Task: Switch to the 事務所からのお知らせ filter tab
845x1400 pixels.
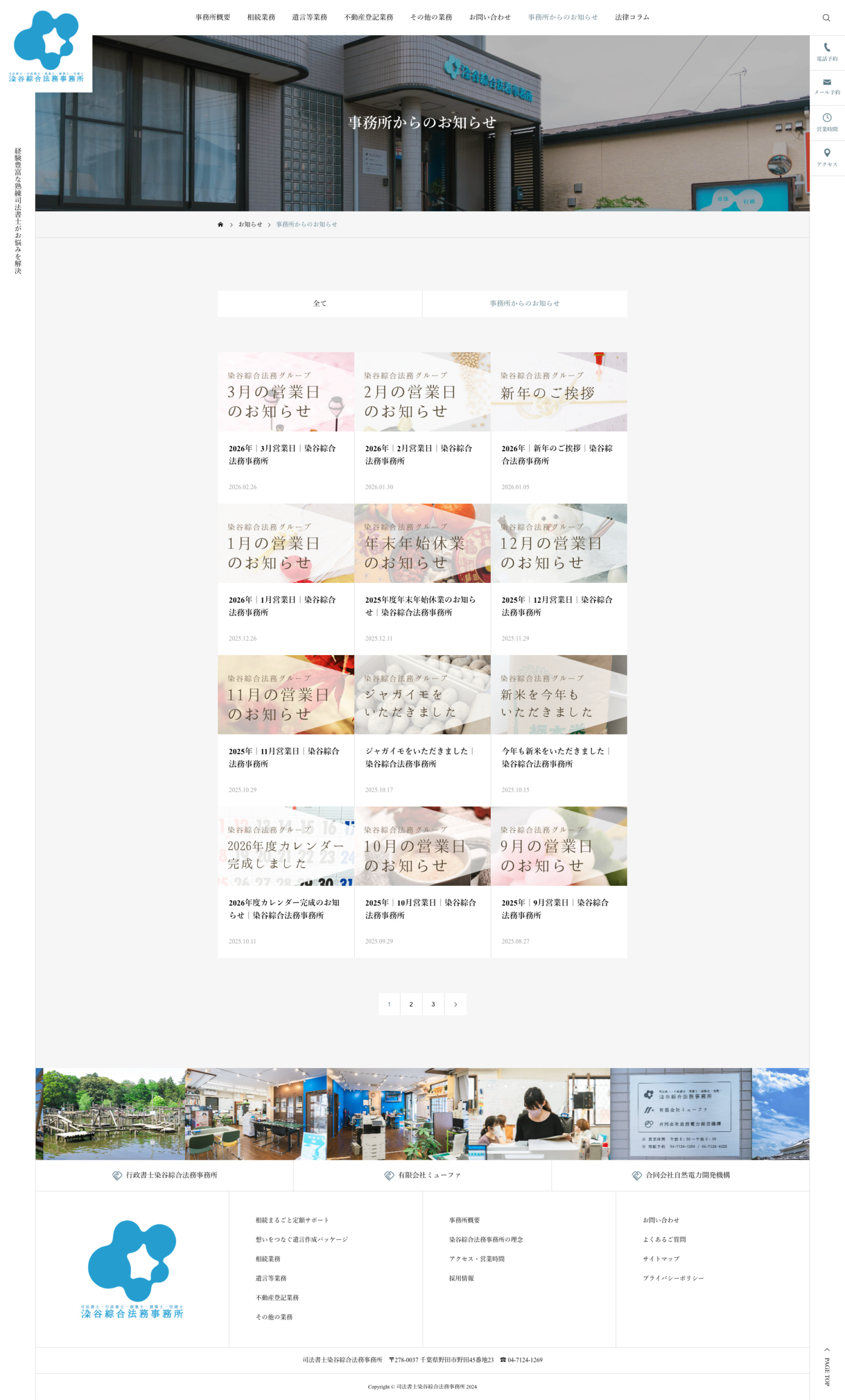Action: point(524,304)
